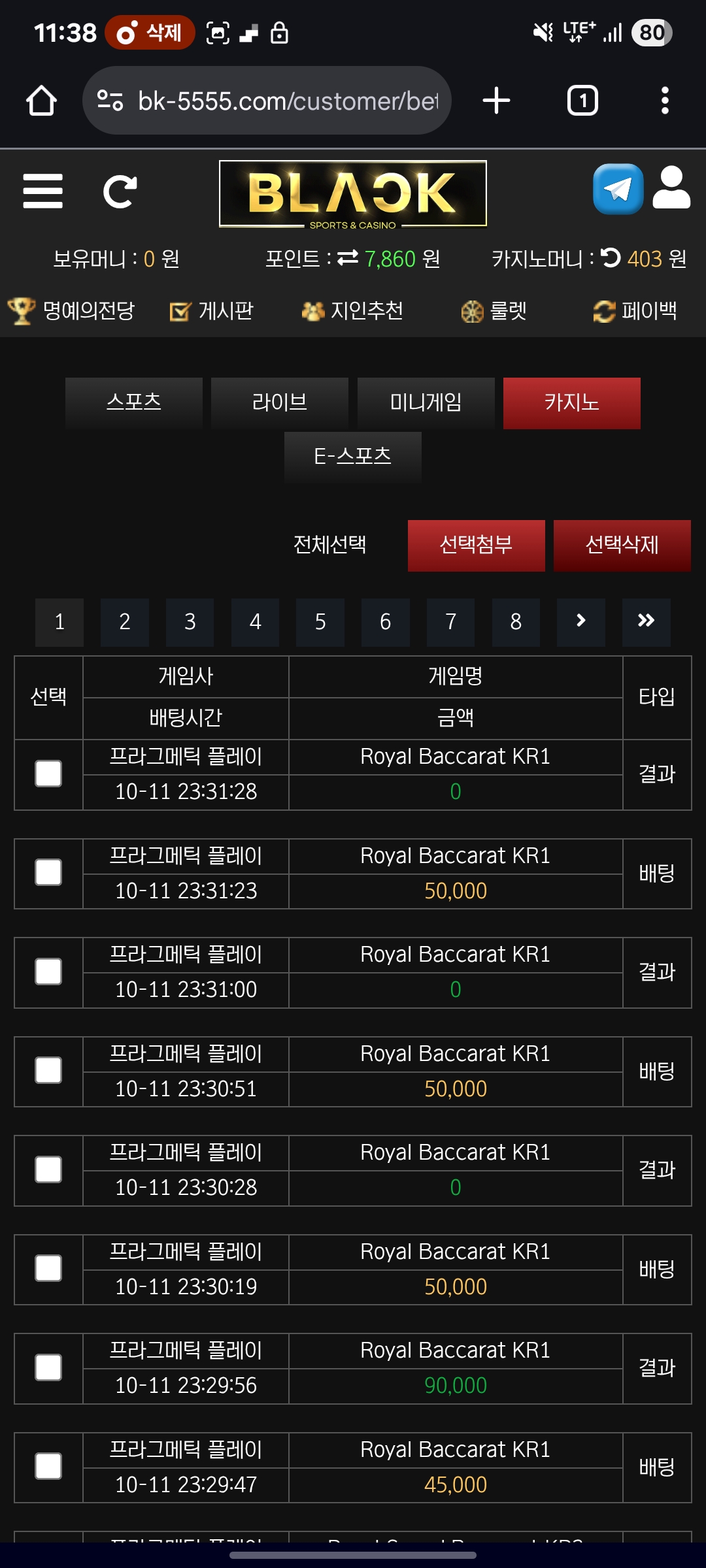This screenshot has height=1568, width=706.
Task: Go to page 2
Action: (124, 622)
